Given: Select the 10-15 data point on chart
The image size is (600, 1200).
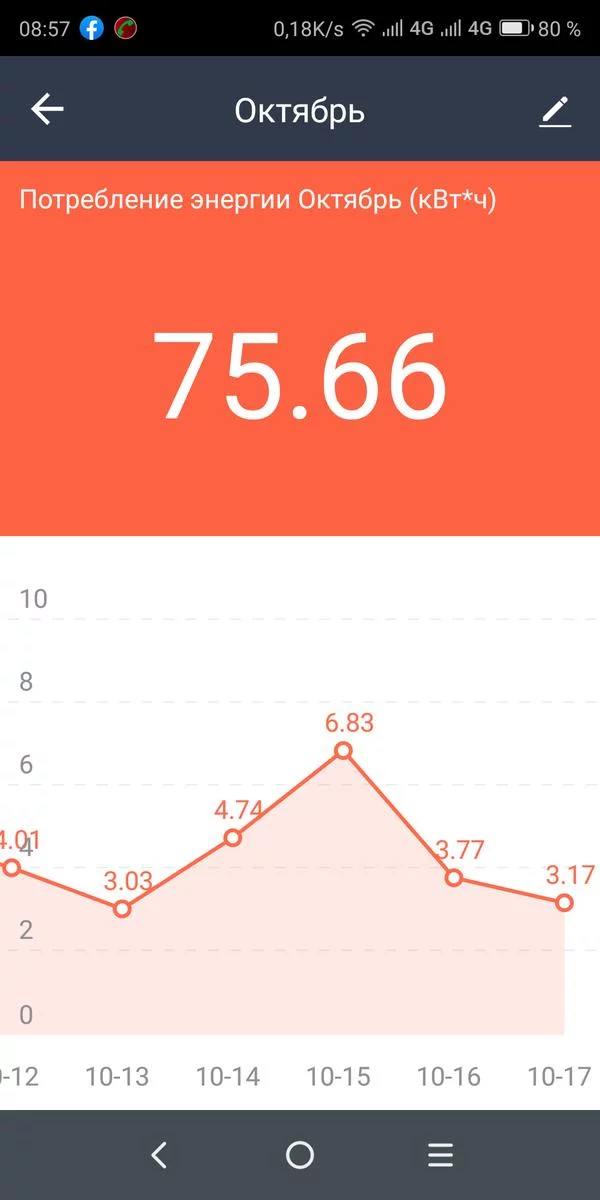Looking at the screenshot, I should 343,750.
